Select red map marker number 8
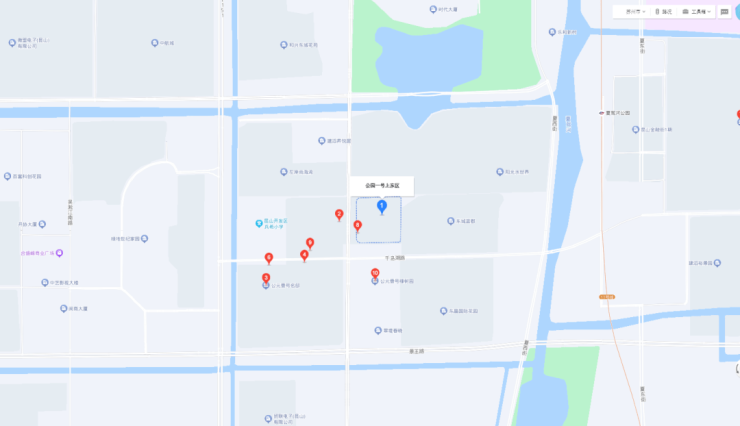This screenshot has height=426, width=740. pyautogui.click(x=358, y=226)
